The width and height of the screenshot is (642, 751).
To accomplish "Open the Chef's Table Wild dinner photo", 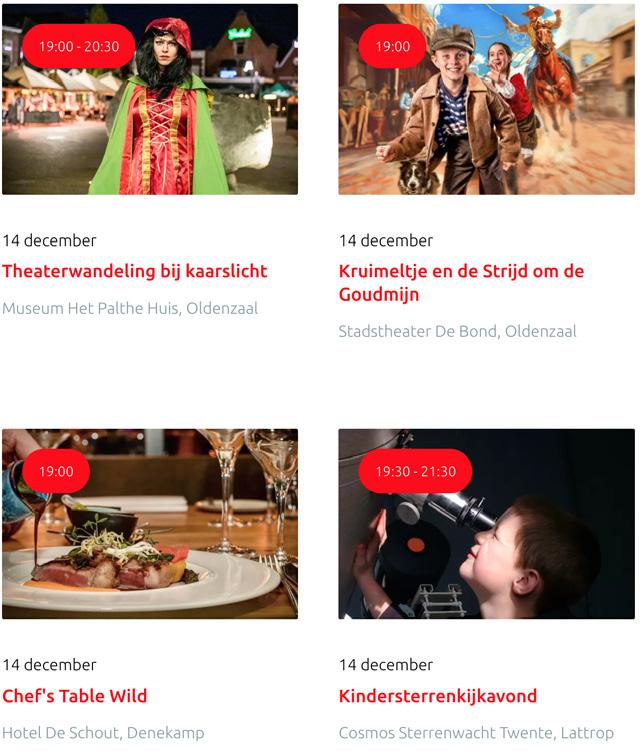I will click(150, 524).
